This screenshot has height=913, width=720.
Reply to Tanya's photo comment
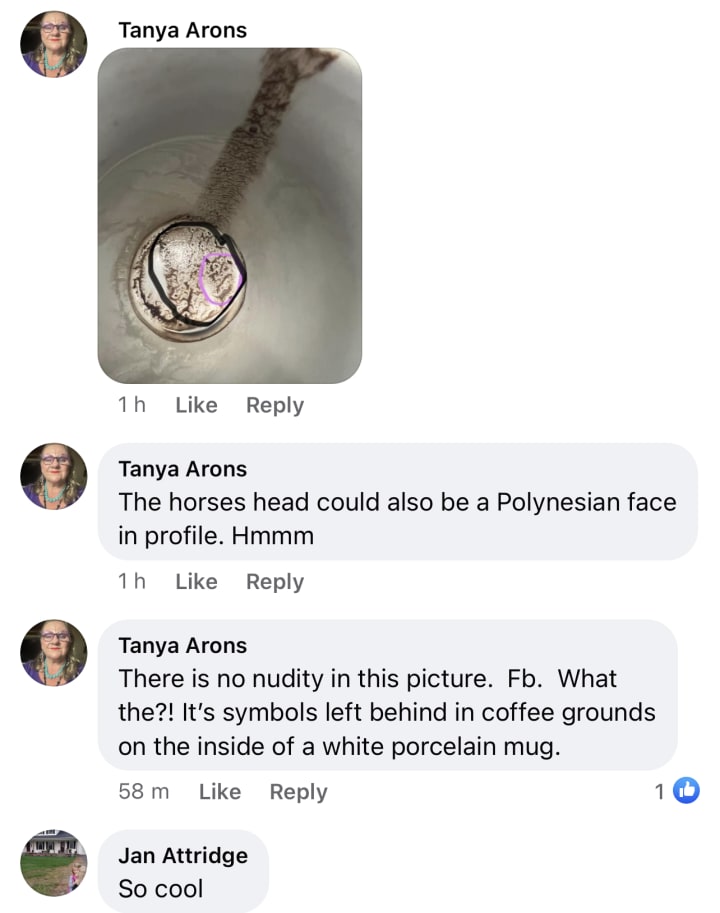tap(275, 405)
